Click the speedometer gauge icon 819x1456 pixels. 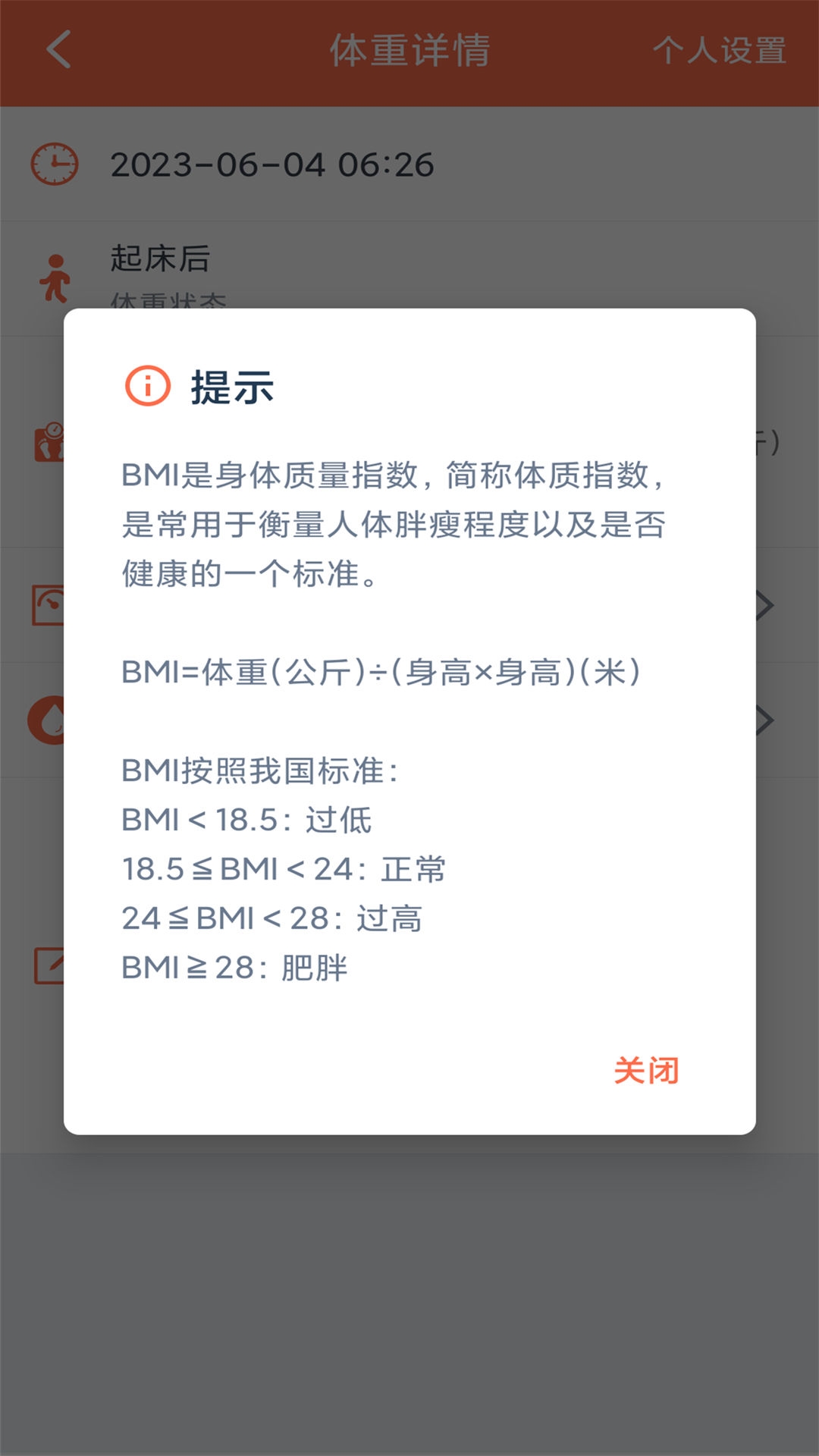47,603
